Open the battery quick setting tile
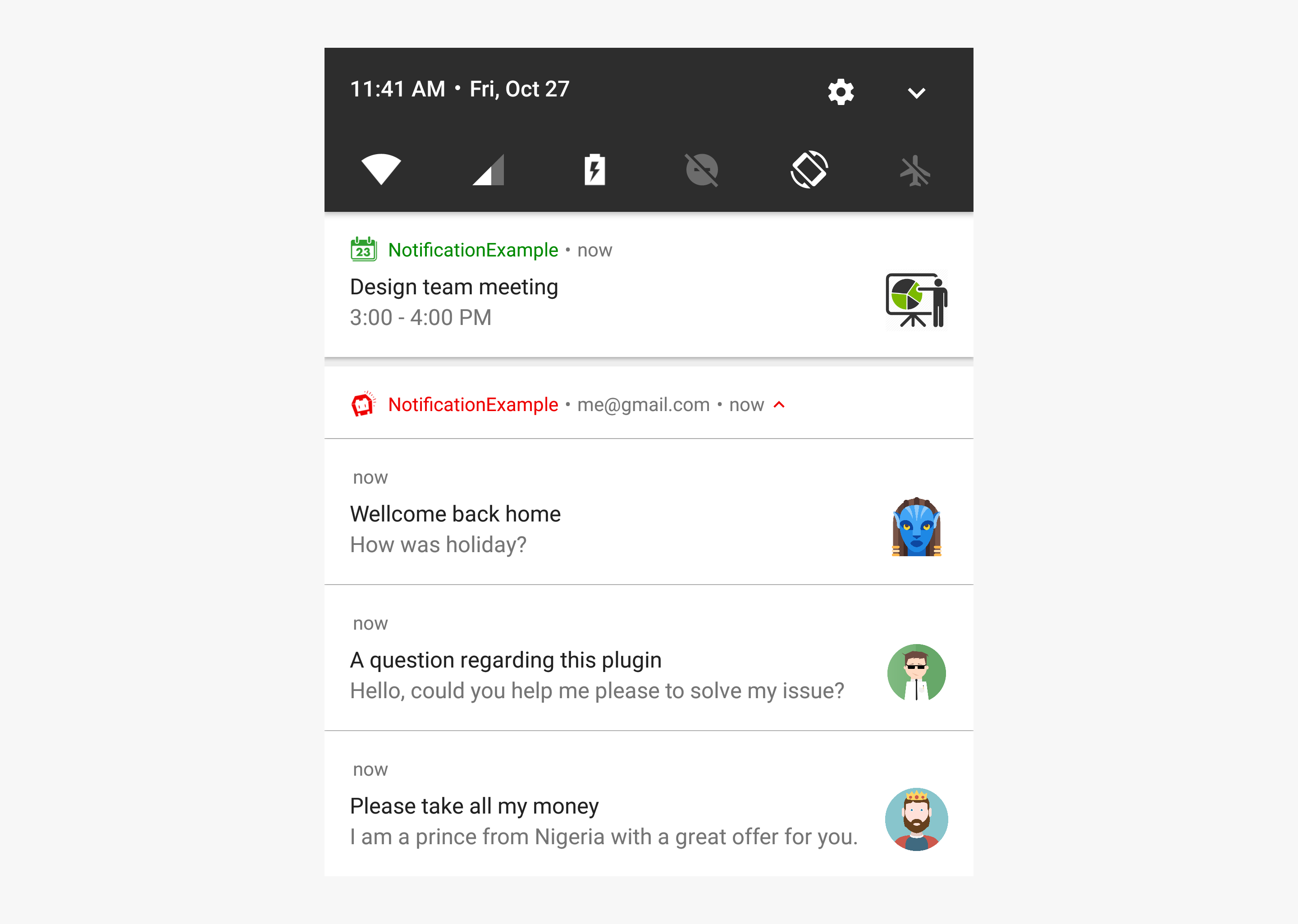Image resolution: width=1298 pixels, height=924 pixels. (594, 169)
